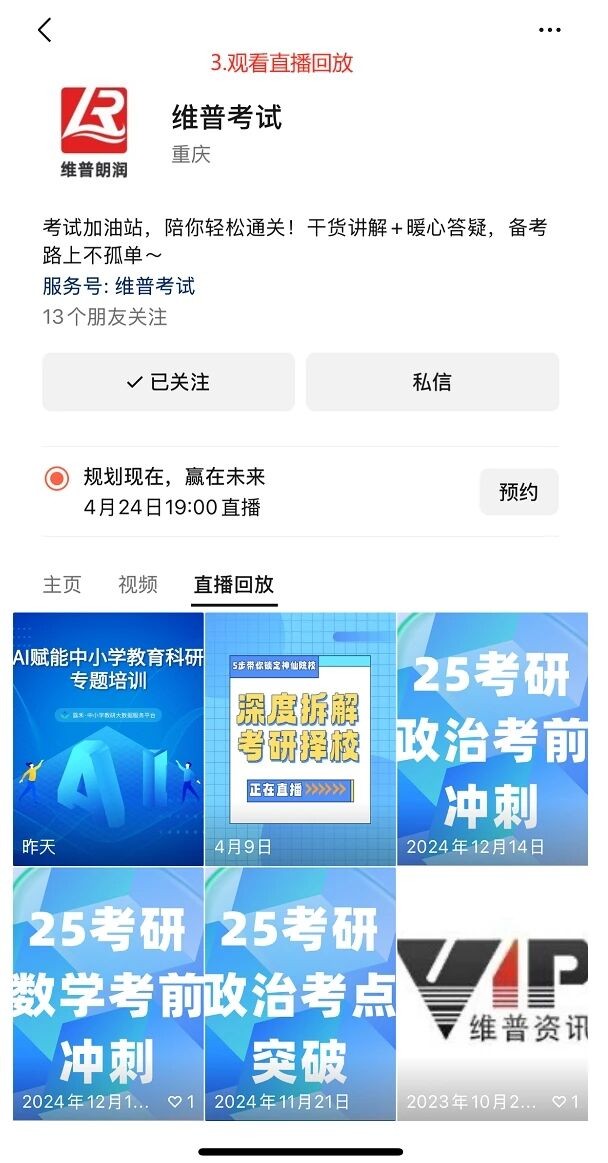Open the three-dot overflow menu

[549, 30]
